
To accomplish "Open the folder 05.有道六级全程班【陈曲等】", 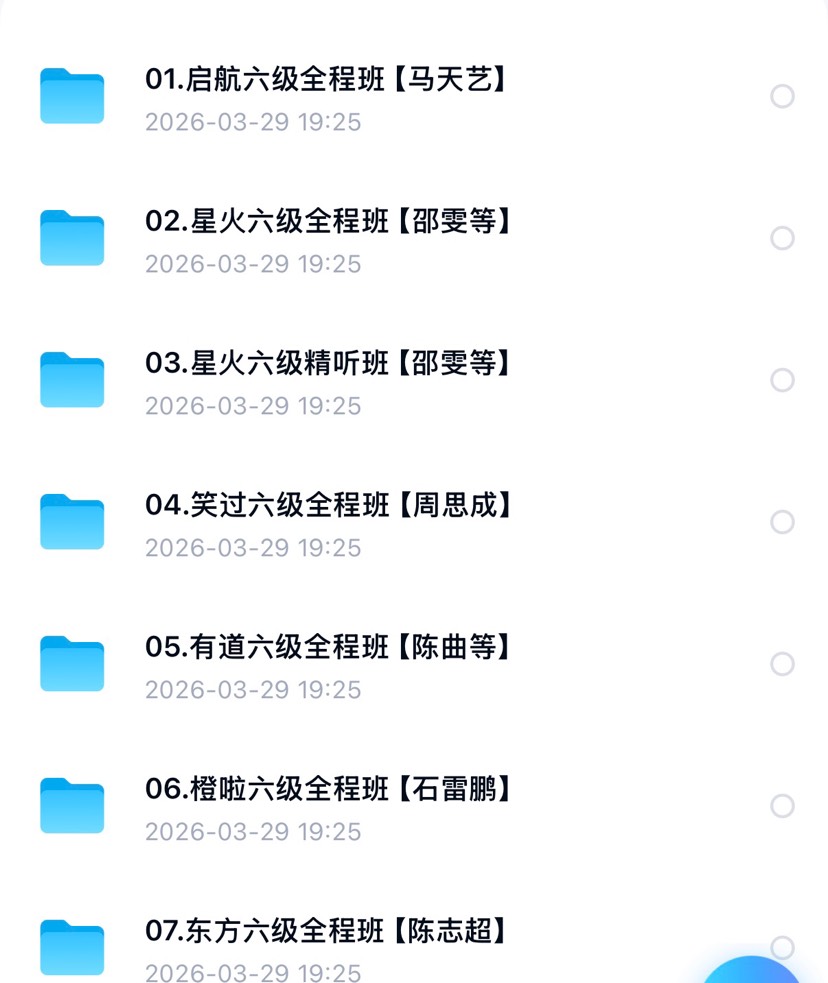I will tap(329, 648).
